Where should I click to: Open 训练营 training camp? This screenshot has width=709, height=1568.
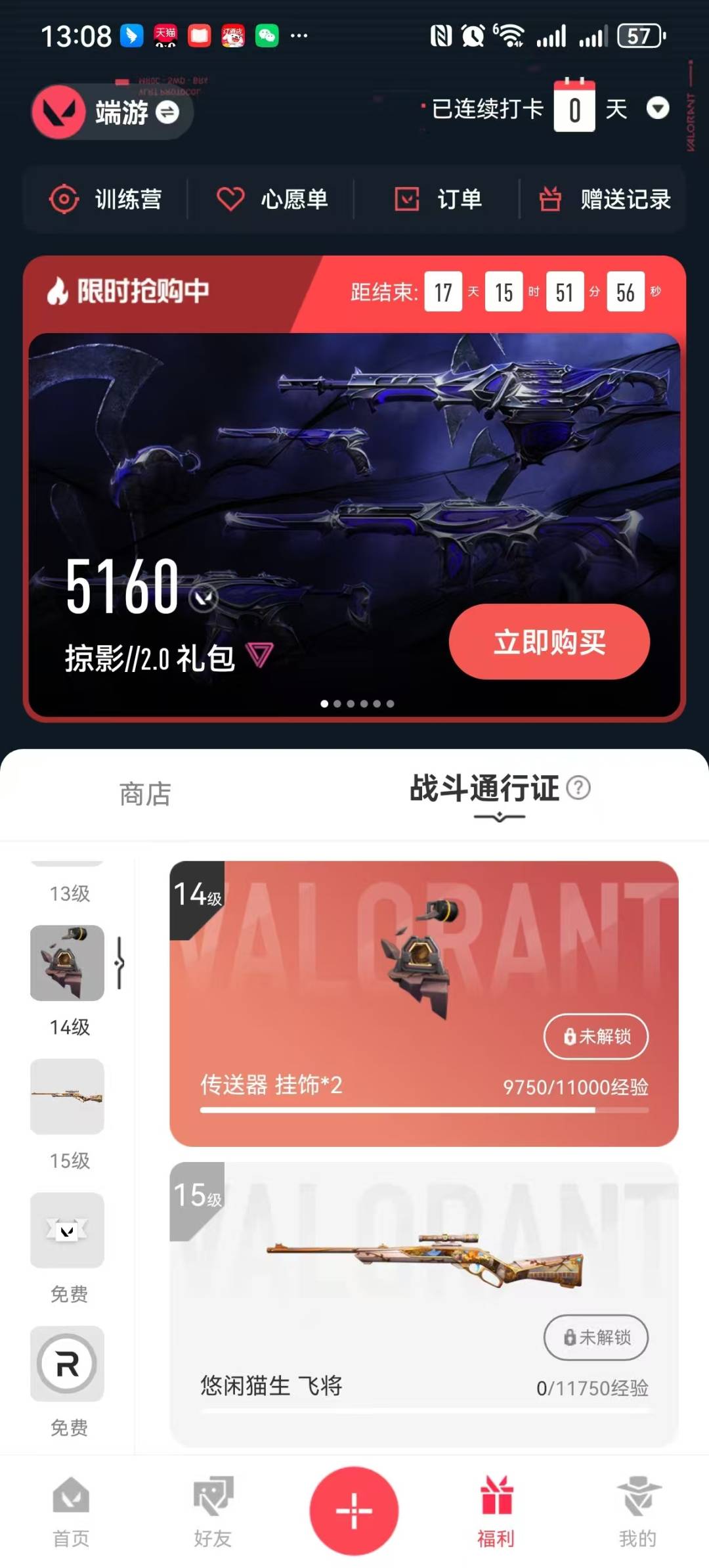pos(106,199)
